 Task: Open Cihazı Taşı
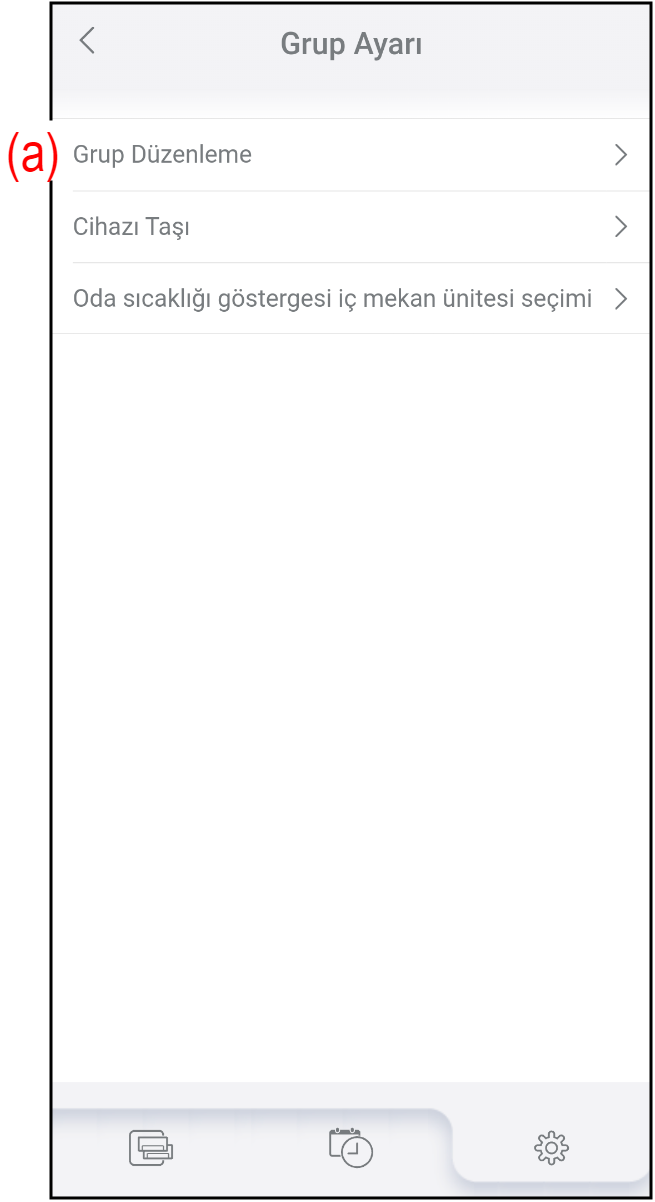point(350,227)
